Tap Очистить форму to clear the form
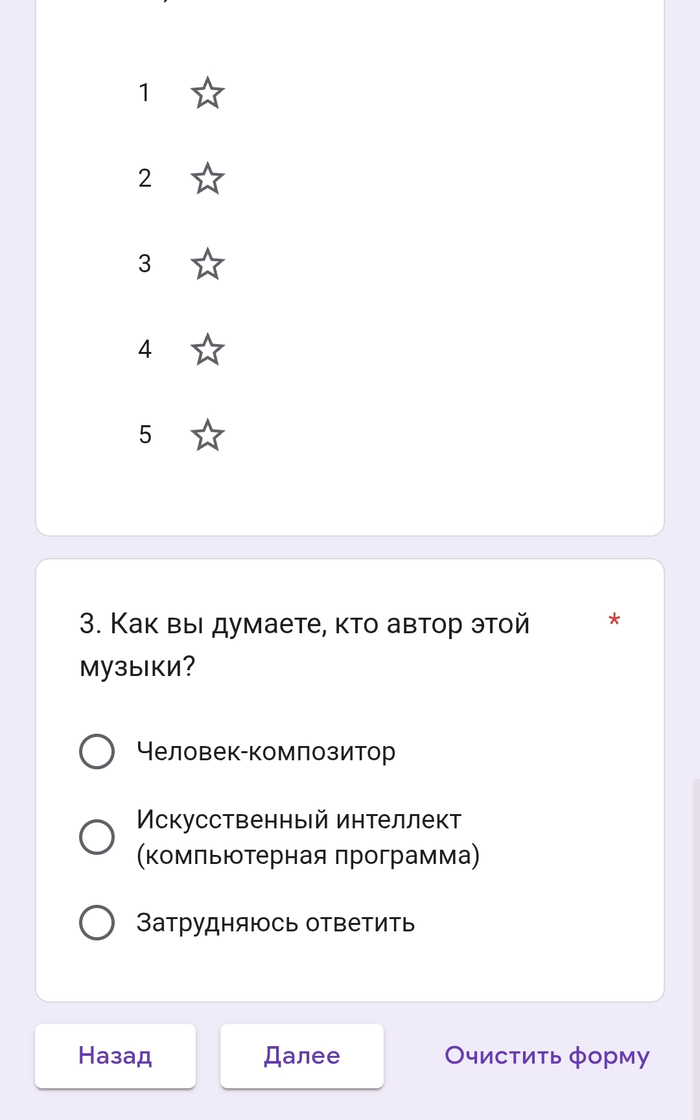 (547, 1056)
